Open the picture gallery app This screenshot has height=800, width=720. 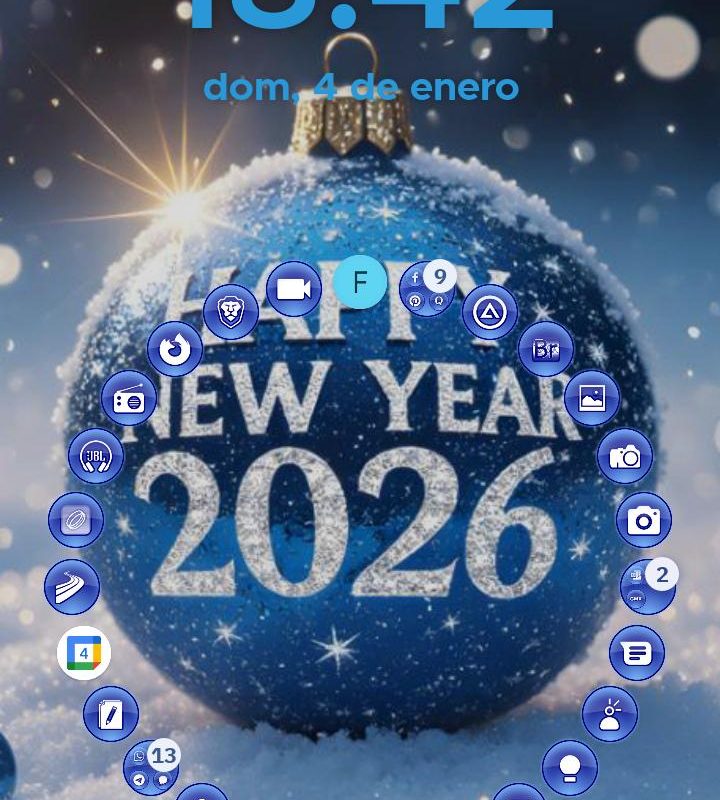click(592, 398)
